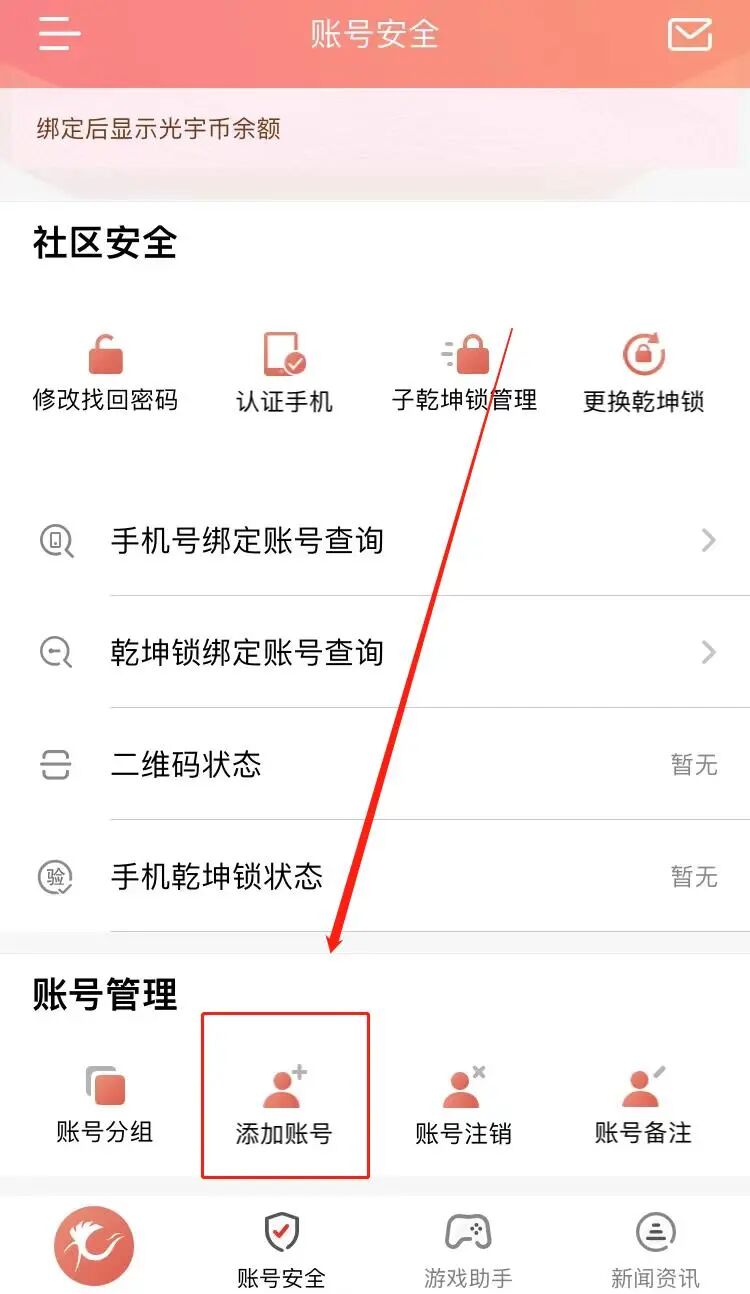Expand 乾坤锁绑定账号查询 via its chevron
This screenshot has height=1294, width=750.
tap(707, 653)
